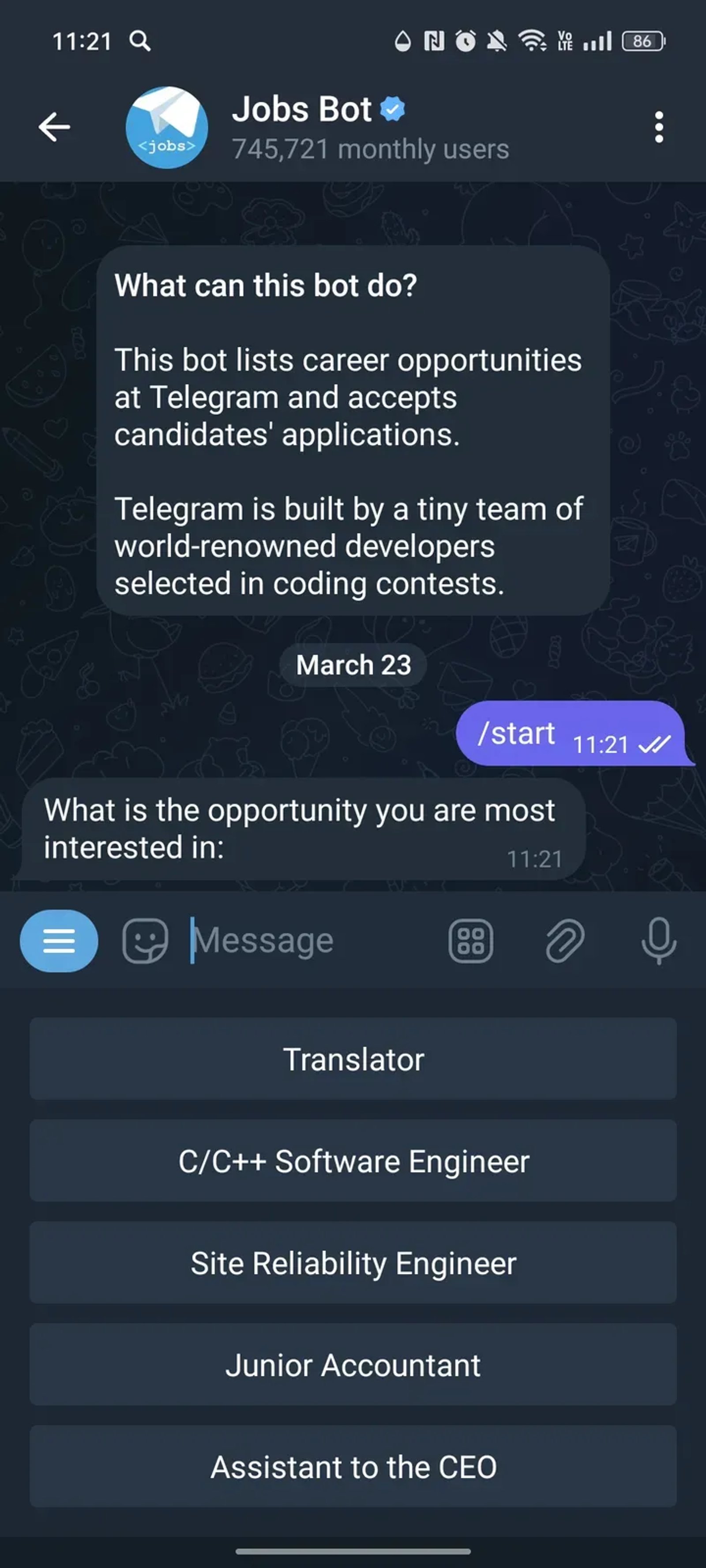706x1568 pixels.
Task: Open the three-dot overflow menu
Action: [658, 127]
